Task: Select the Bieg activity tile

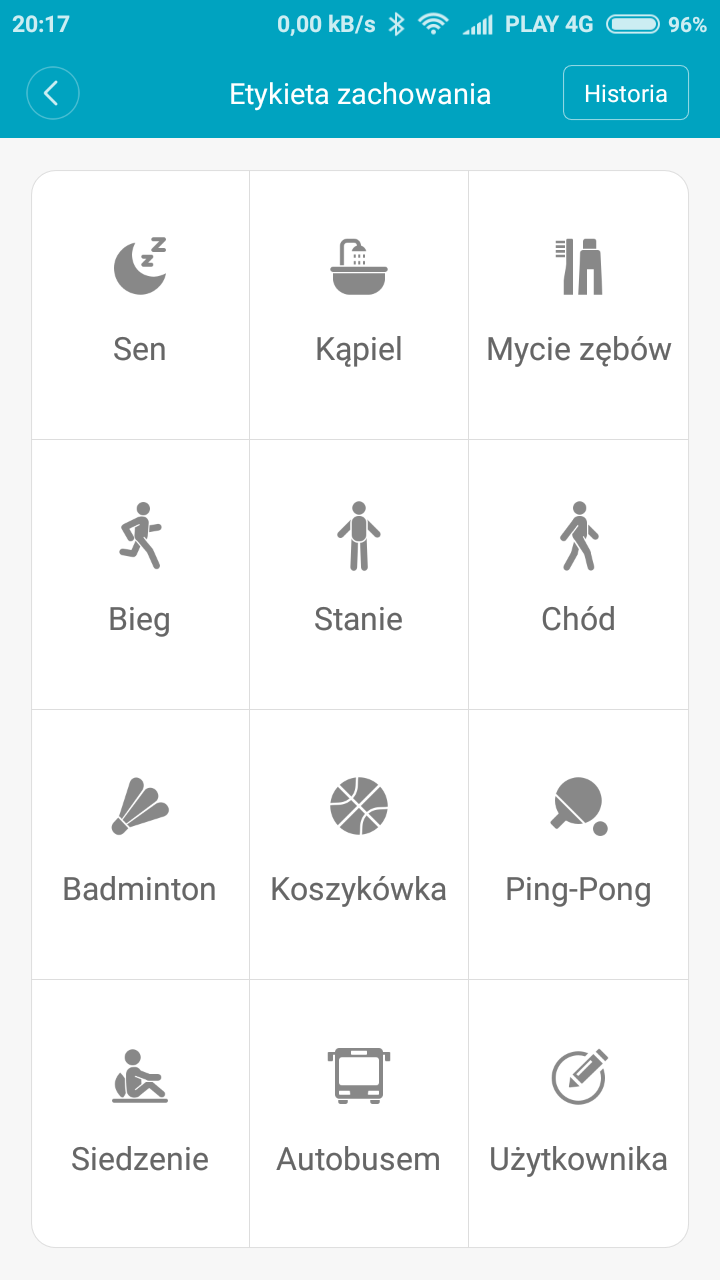Action: click(140, 575)
